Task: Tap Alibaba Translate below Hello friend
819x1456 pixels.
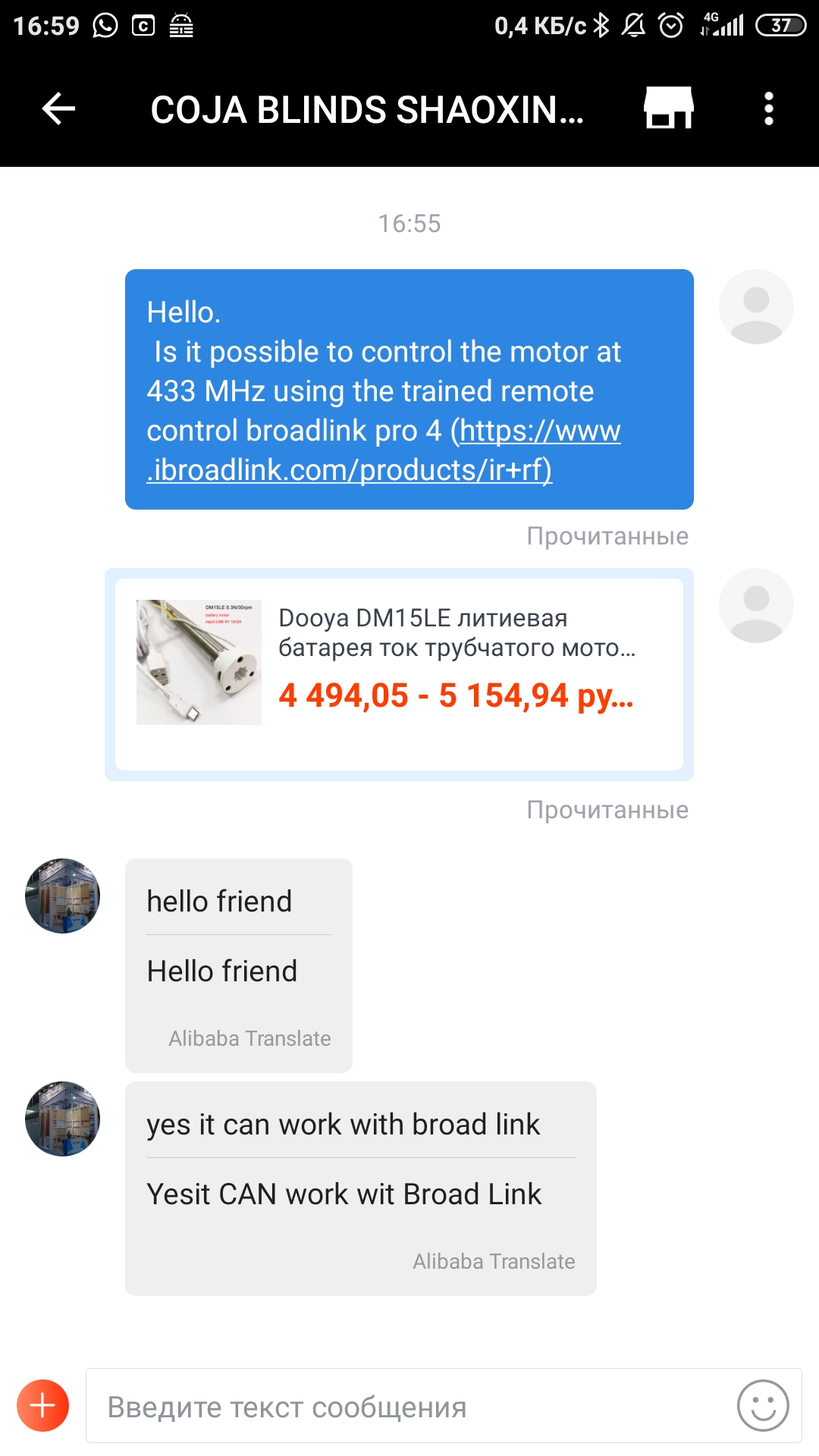Action: (249, 1037)
